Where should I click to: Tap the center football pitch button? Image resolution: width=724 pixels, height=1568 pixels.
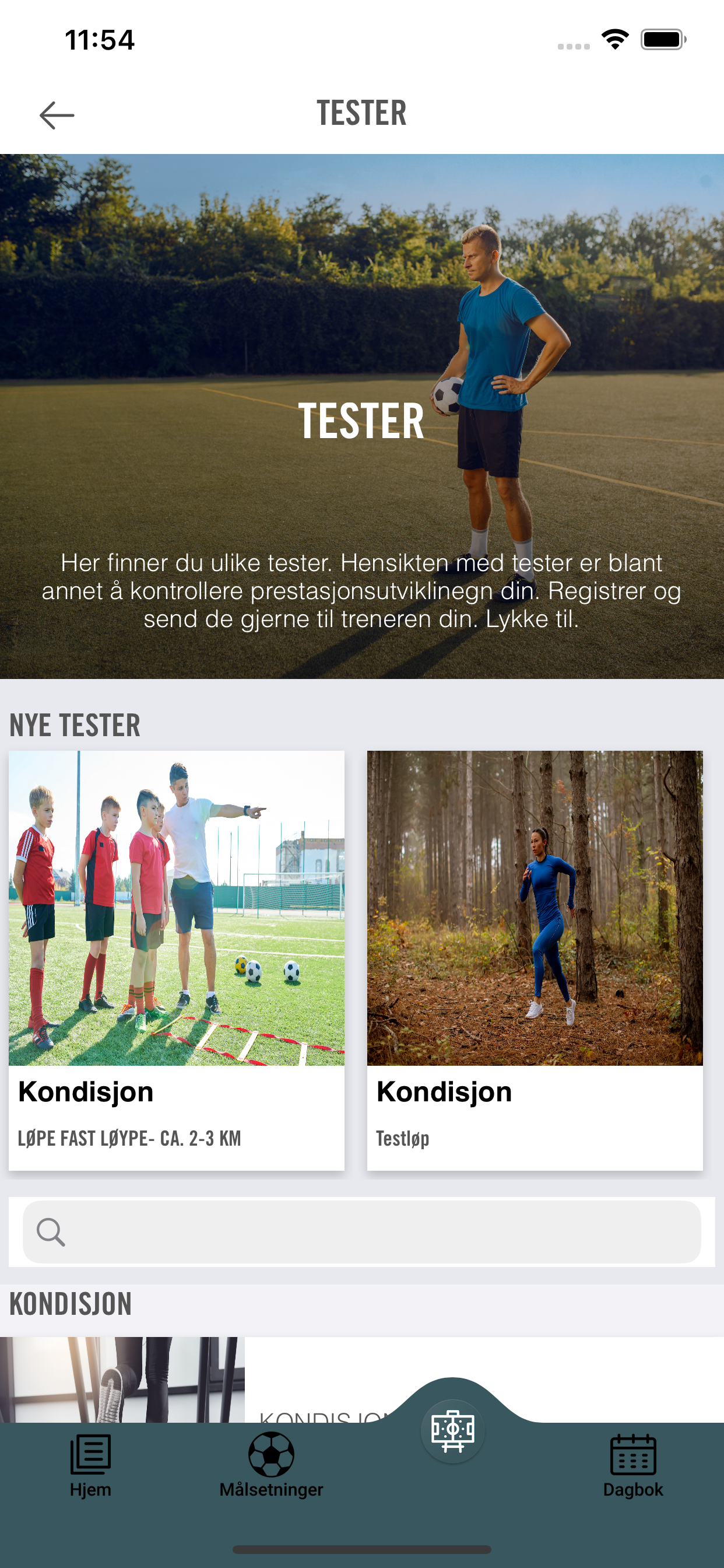click(x=452, y=1430)
